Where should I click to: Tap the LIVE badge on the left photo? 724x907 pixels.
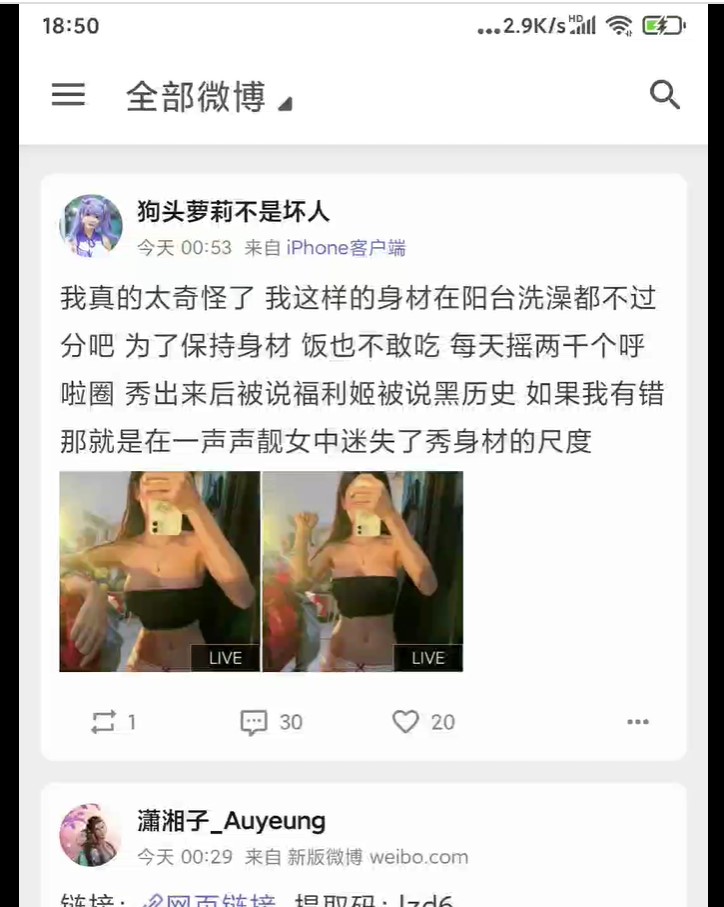tap(226, 657)
